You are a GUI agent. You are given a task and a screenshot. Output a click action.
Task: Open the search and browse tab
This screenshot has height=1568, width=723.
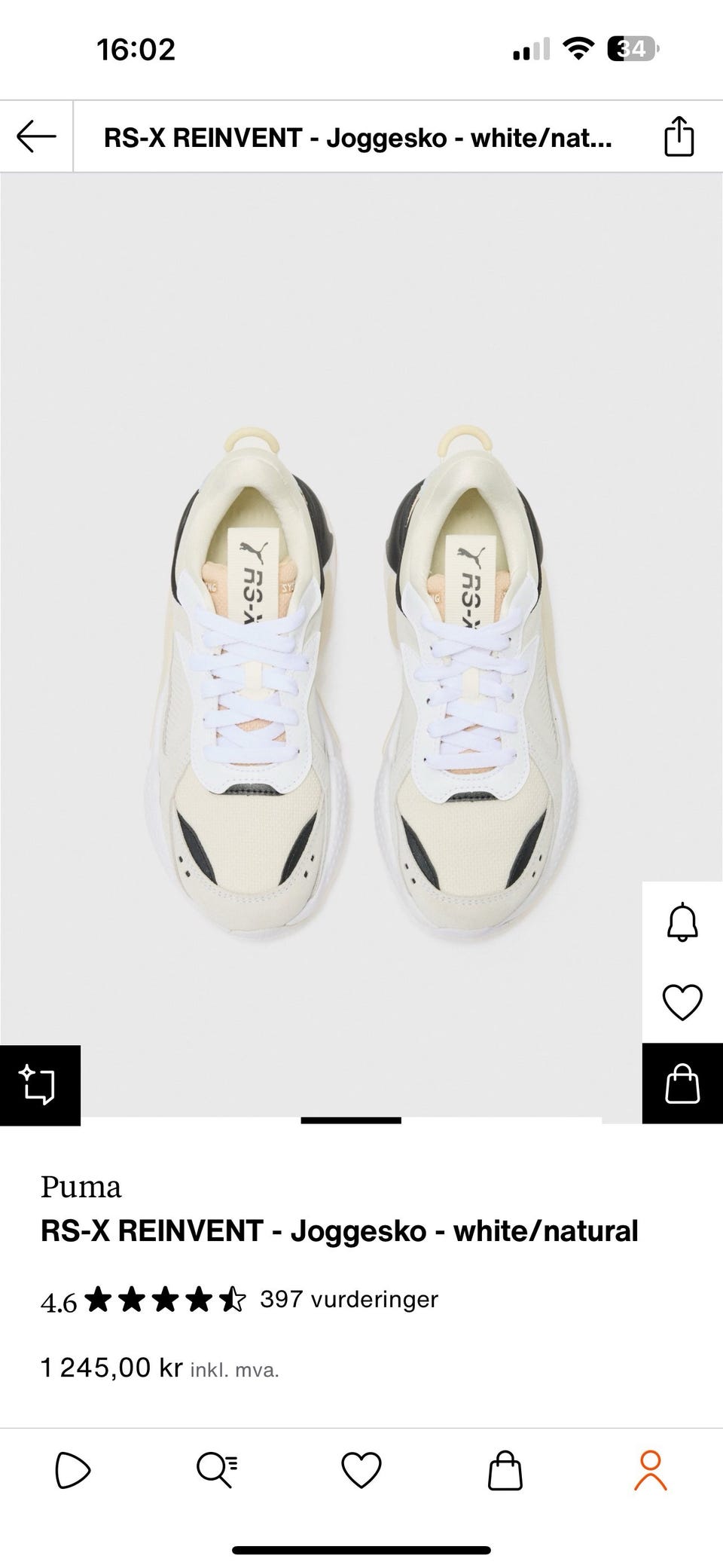coord(217,1470)
